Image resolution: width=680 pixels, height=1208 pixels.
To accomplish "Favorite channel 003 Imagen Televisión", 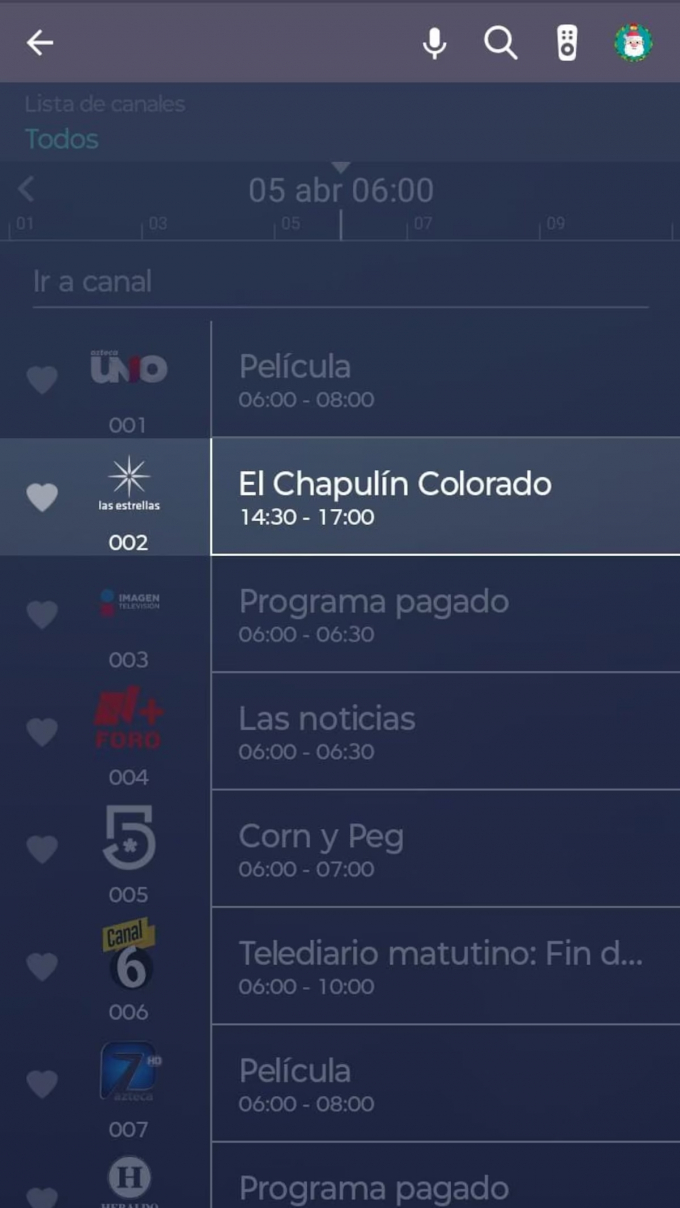I will click(42, 614).
